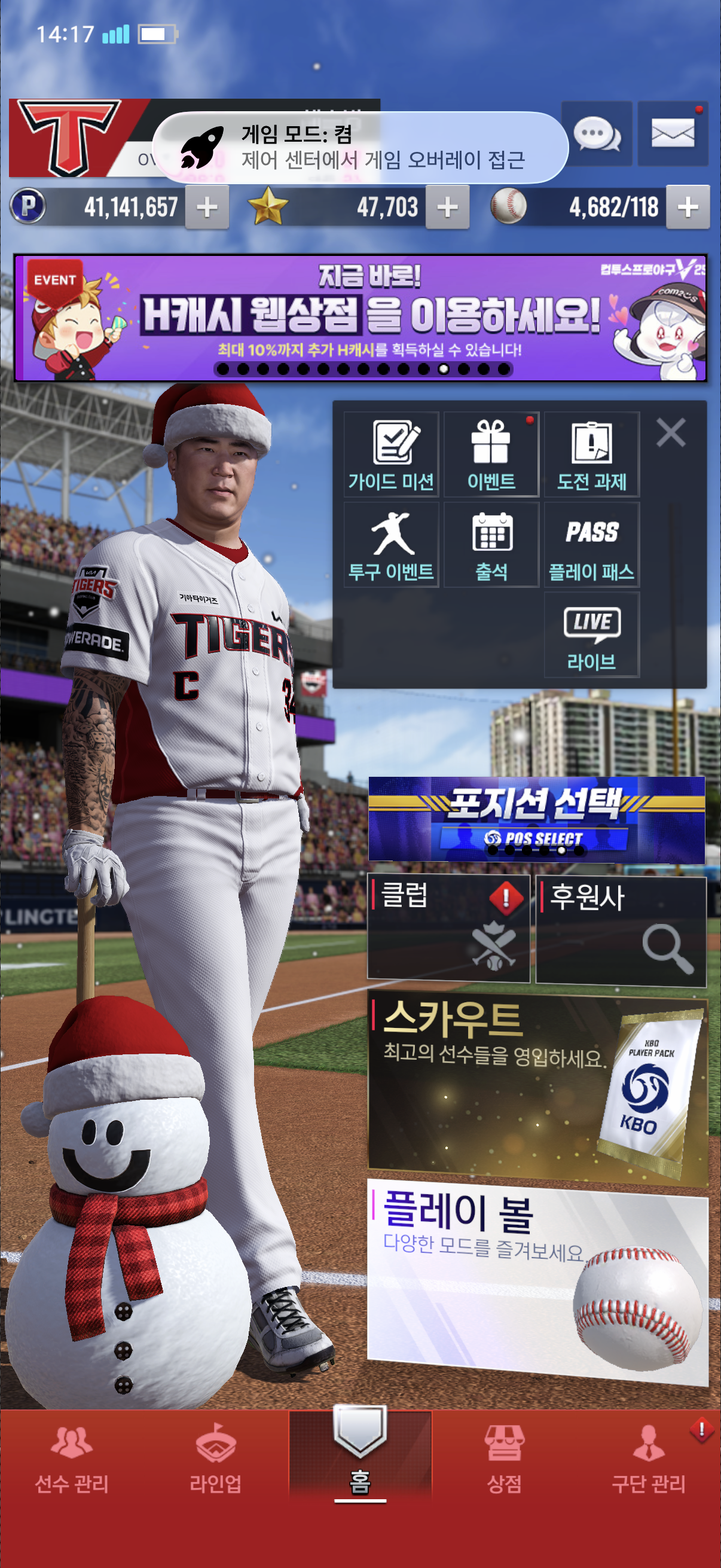The width and height of the screenshot is (721, 1568).
Task: Add more baseballs with plus button
Action: pos(688,208)
